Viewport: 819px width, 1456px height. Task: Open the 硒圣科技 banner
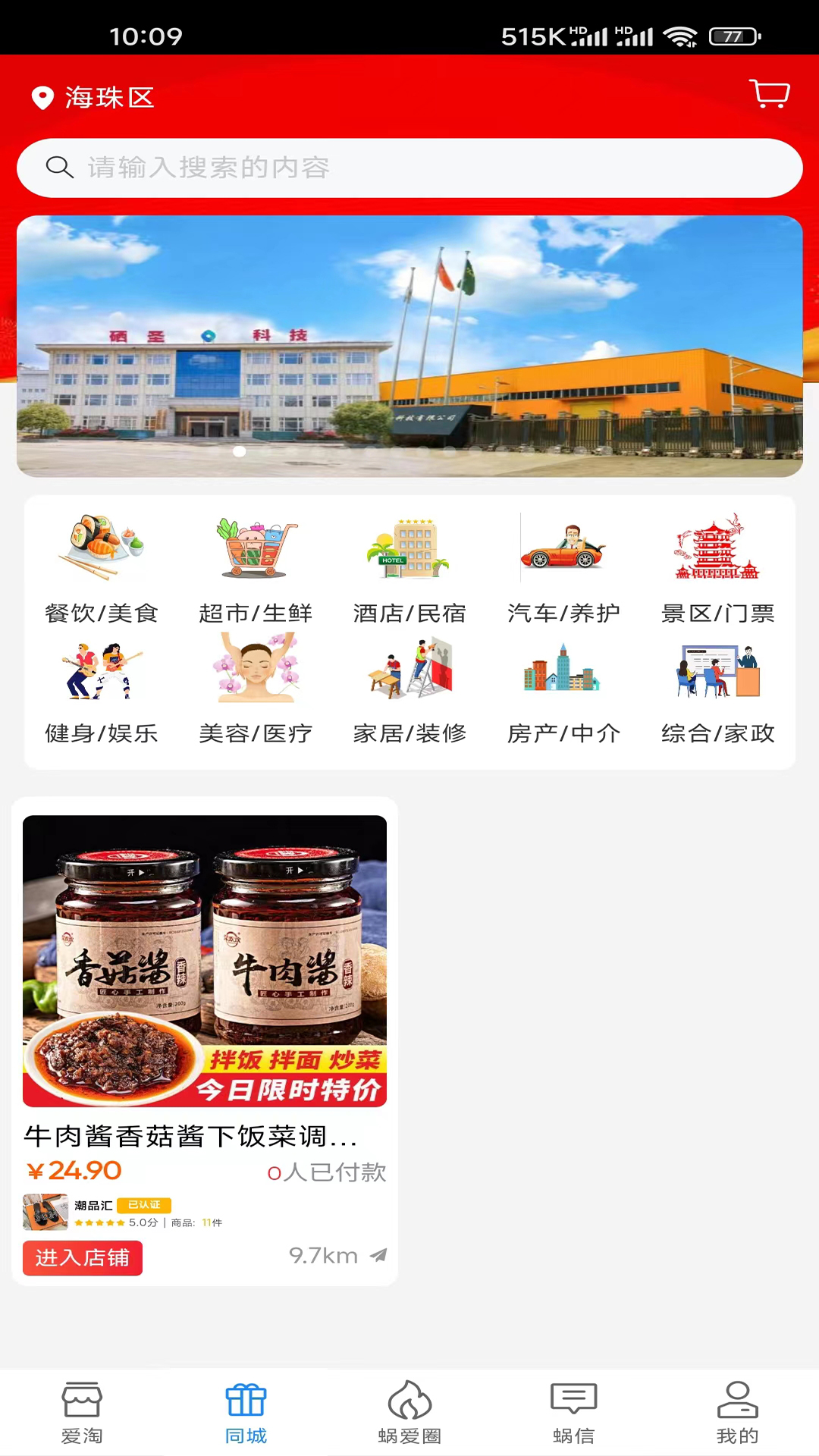tap(409, 346)
